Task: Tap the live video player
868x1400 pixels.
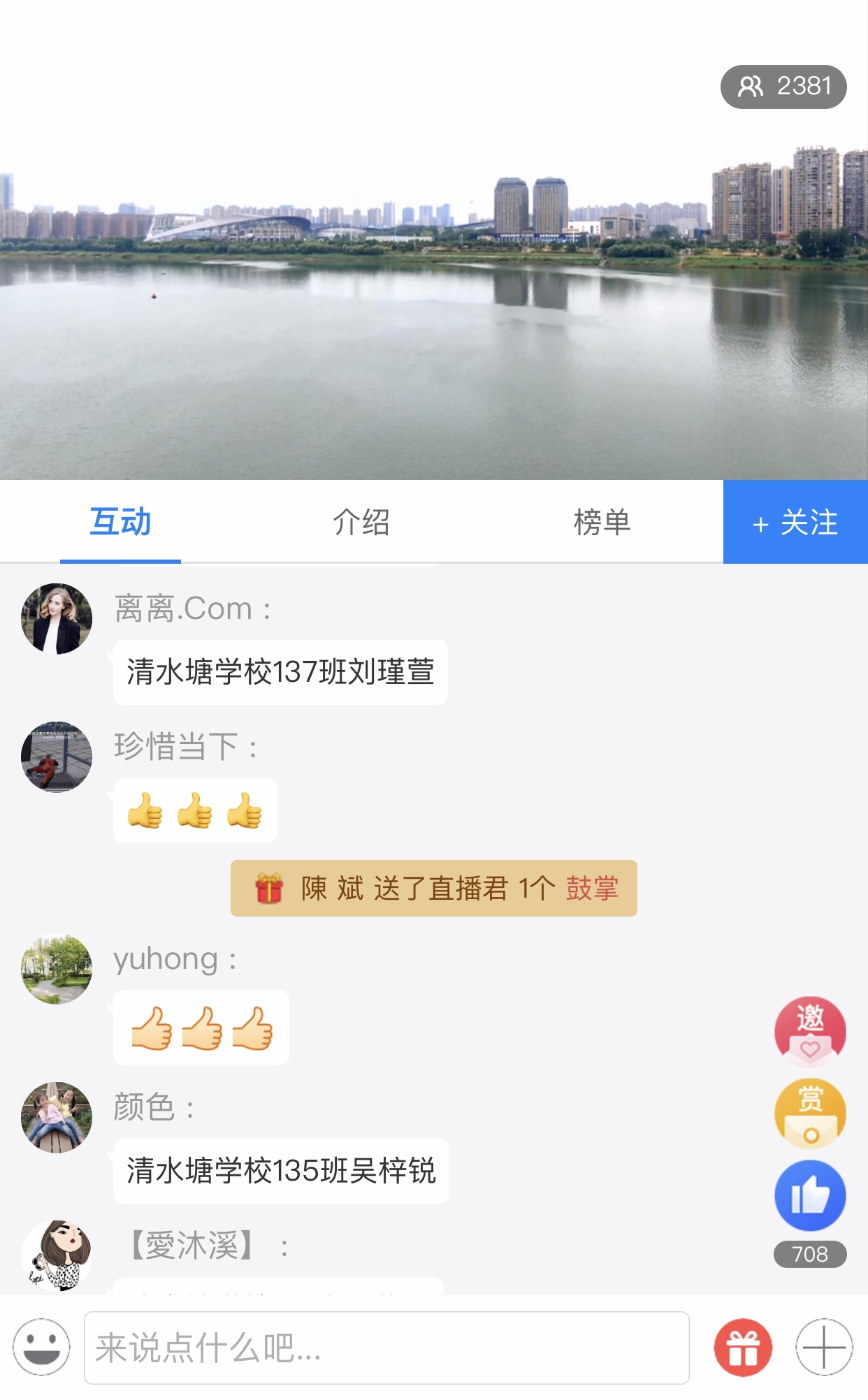Action: [433, 279]
